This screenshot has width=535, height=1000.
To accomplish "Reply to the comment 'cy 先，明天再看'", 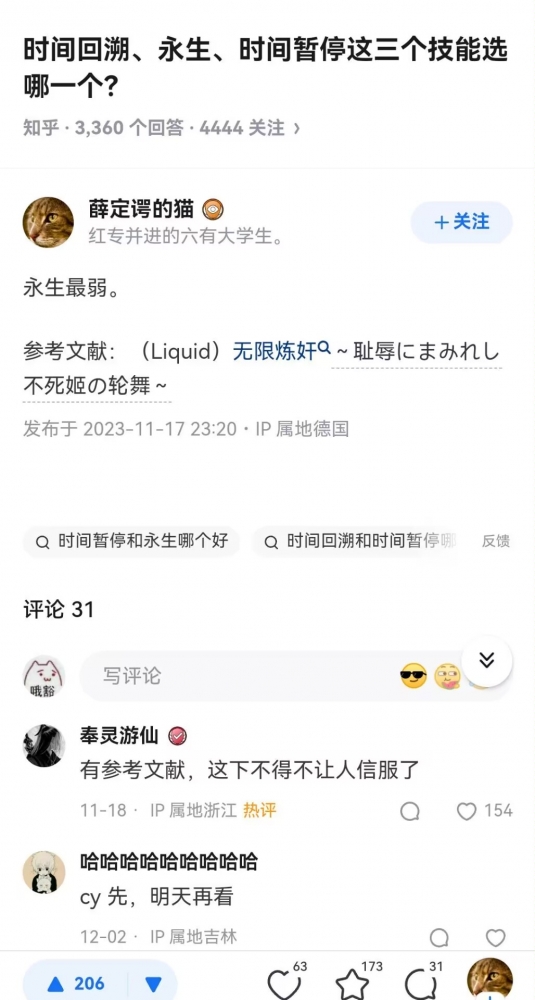I will (439, 937).
